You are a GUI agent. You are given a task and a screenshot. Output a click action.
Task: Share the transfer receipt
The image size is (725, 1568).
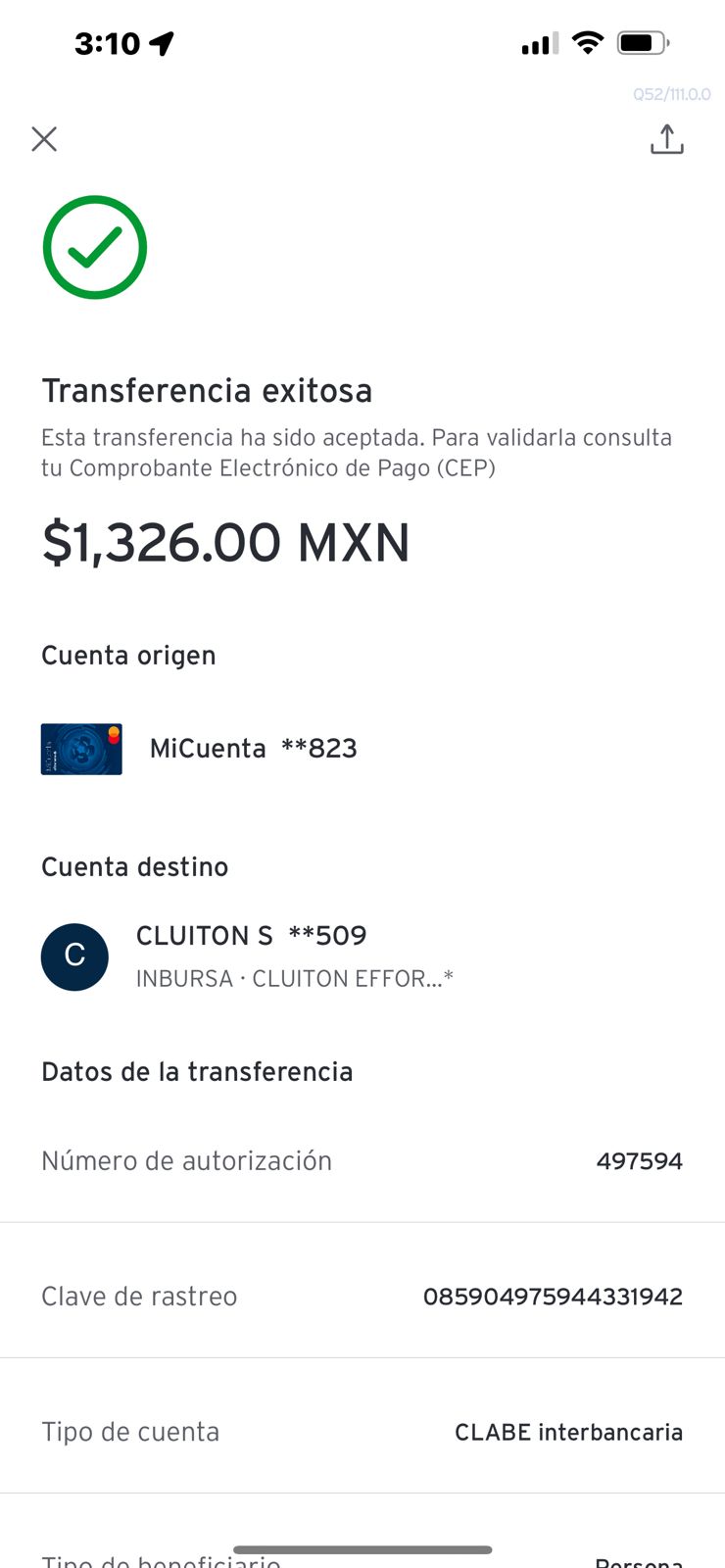pos(667,139)
